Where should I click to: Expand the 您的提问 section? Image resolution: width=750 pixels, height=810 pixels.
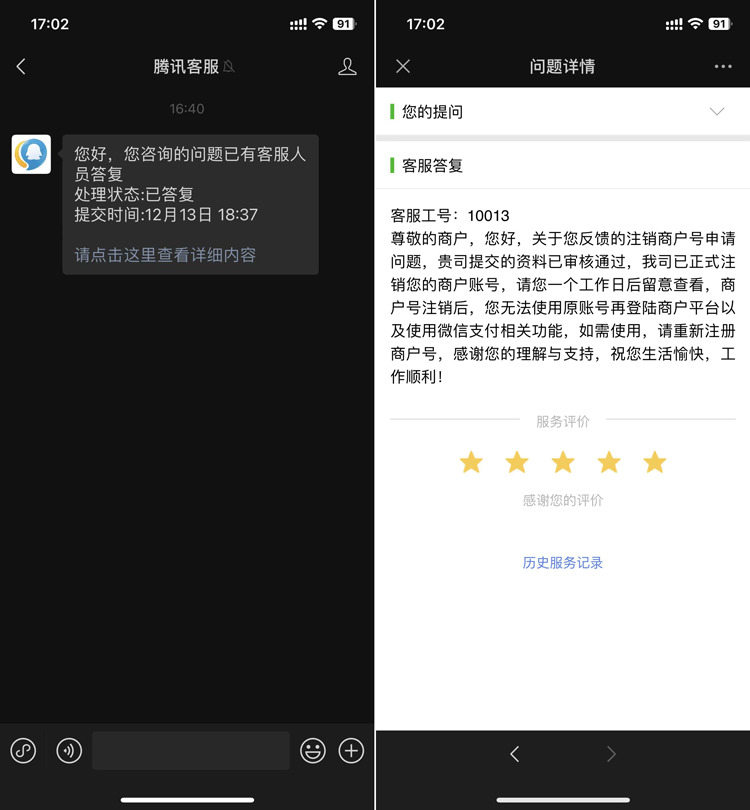click(716, 112)
